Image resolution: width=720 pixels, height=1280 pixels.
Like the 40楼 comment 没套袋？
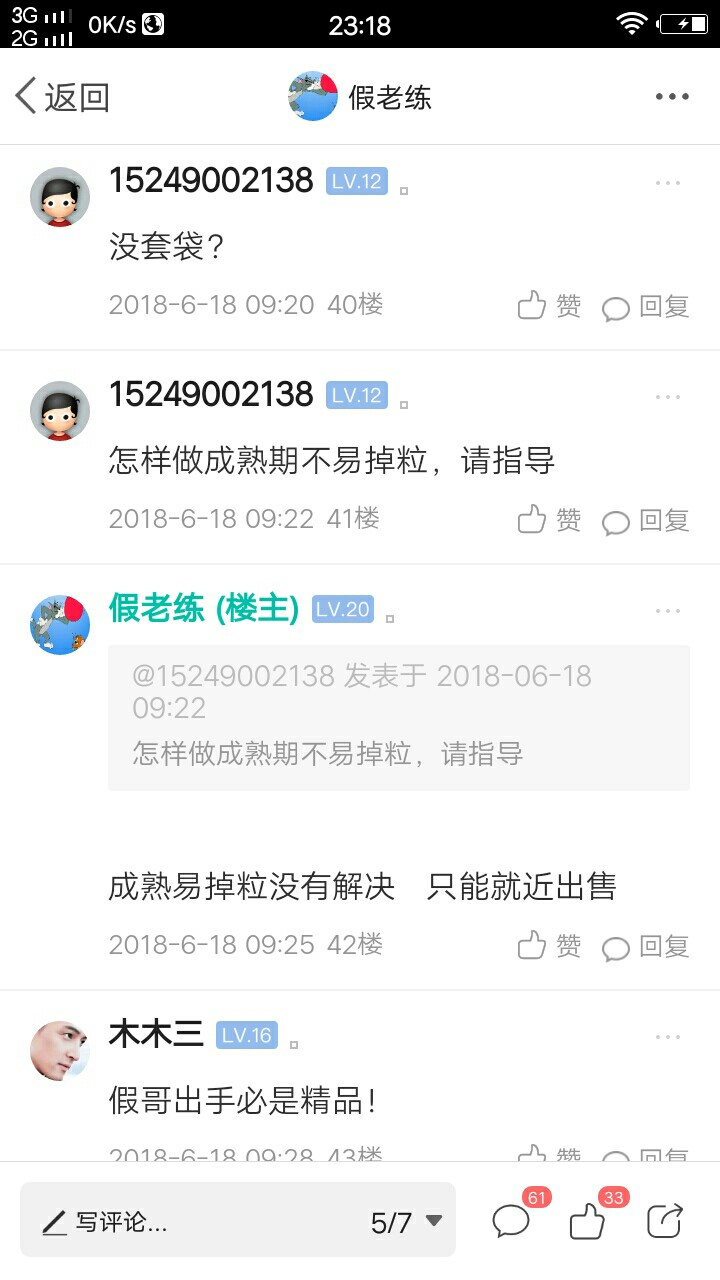(549, 306)
